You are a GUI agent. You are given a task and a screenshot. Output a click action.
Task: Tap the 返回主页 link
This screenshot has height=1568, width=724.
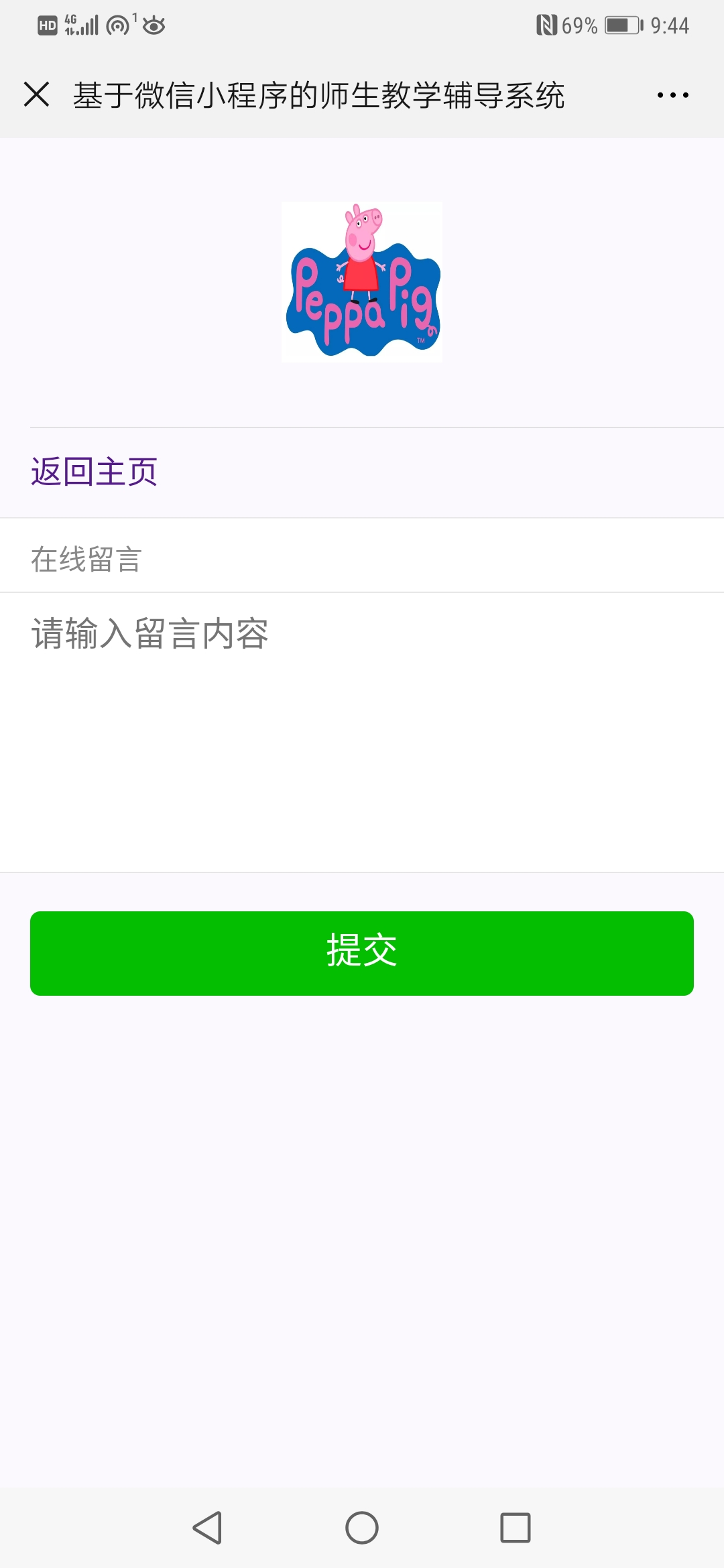tap(94, 472)
